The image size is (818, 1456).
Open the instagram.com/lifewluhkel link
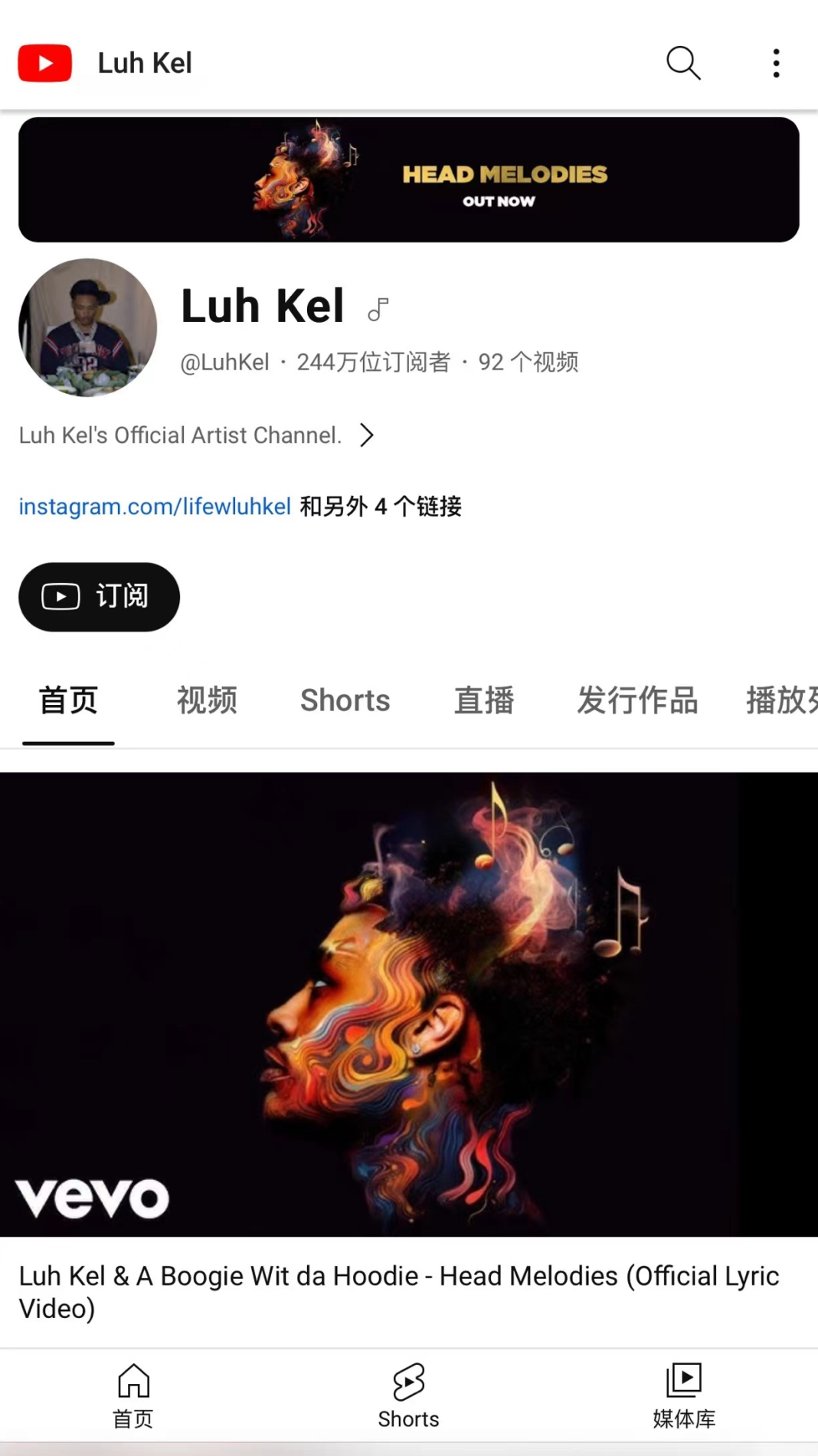(x=155, y=507)
